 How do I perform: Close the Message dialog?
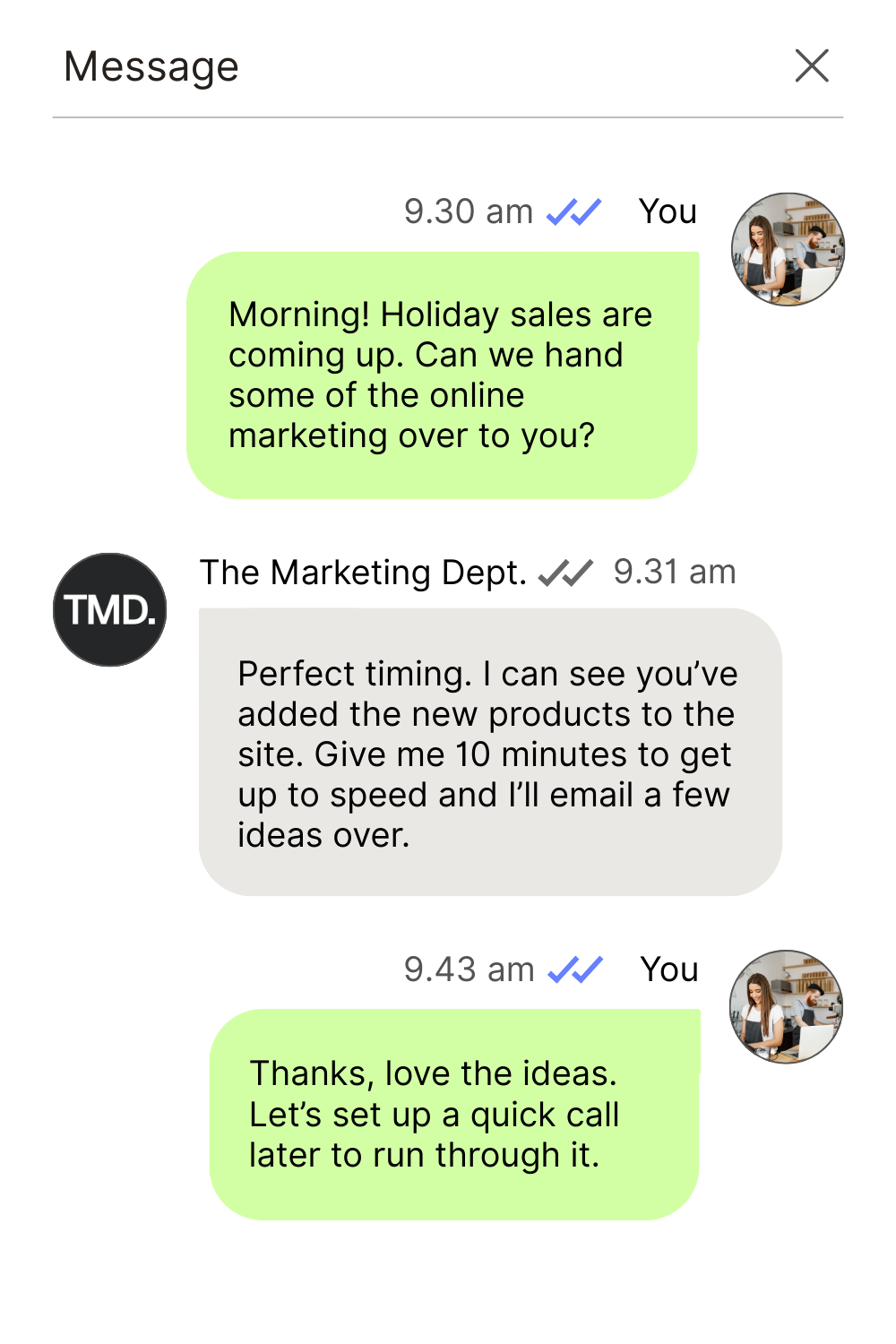tap(812, 65)
